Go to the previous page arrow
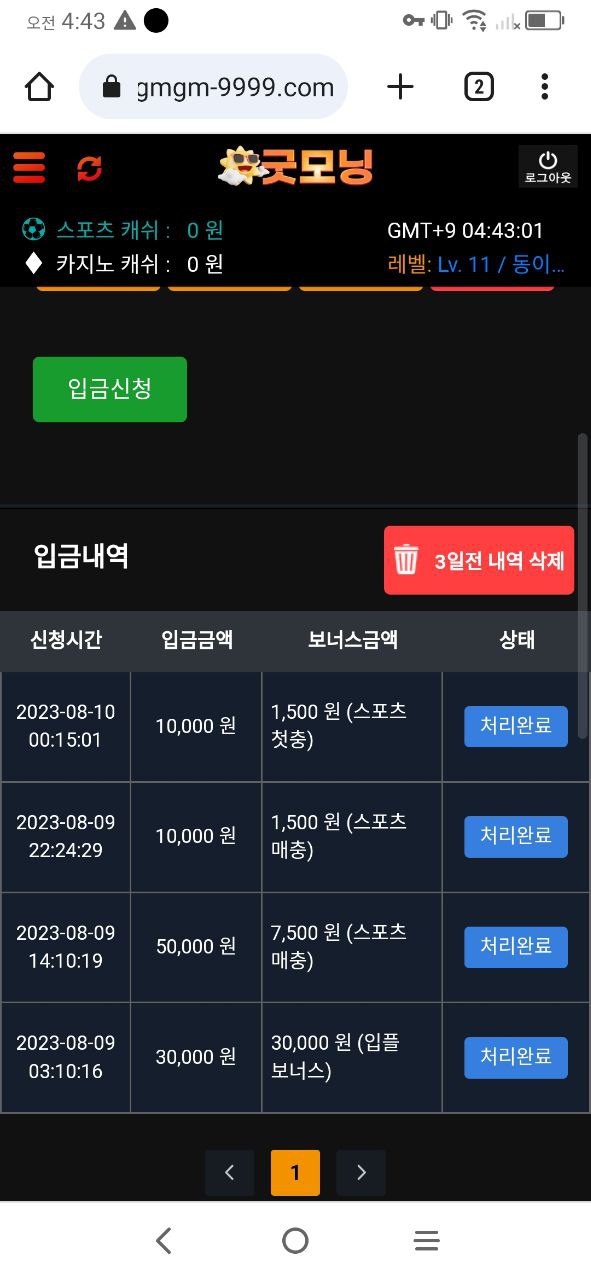The image size is (591, 1280). 230,1173
